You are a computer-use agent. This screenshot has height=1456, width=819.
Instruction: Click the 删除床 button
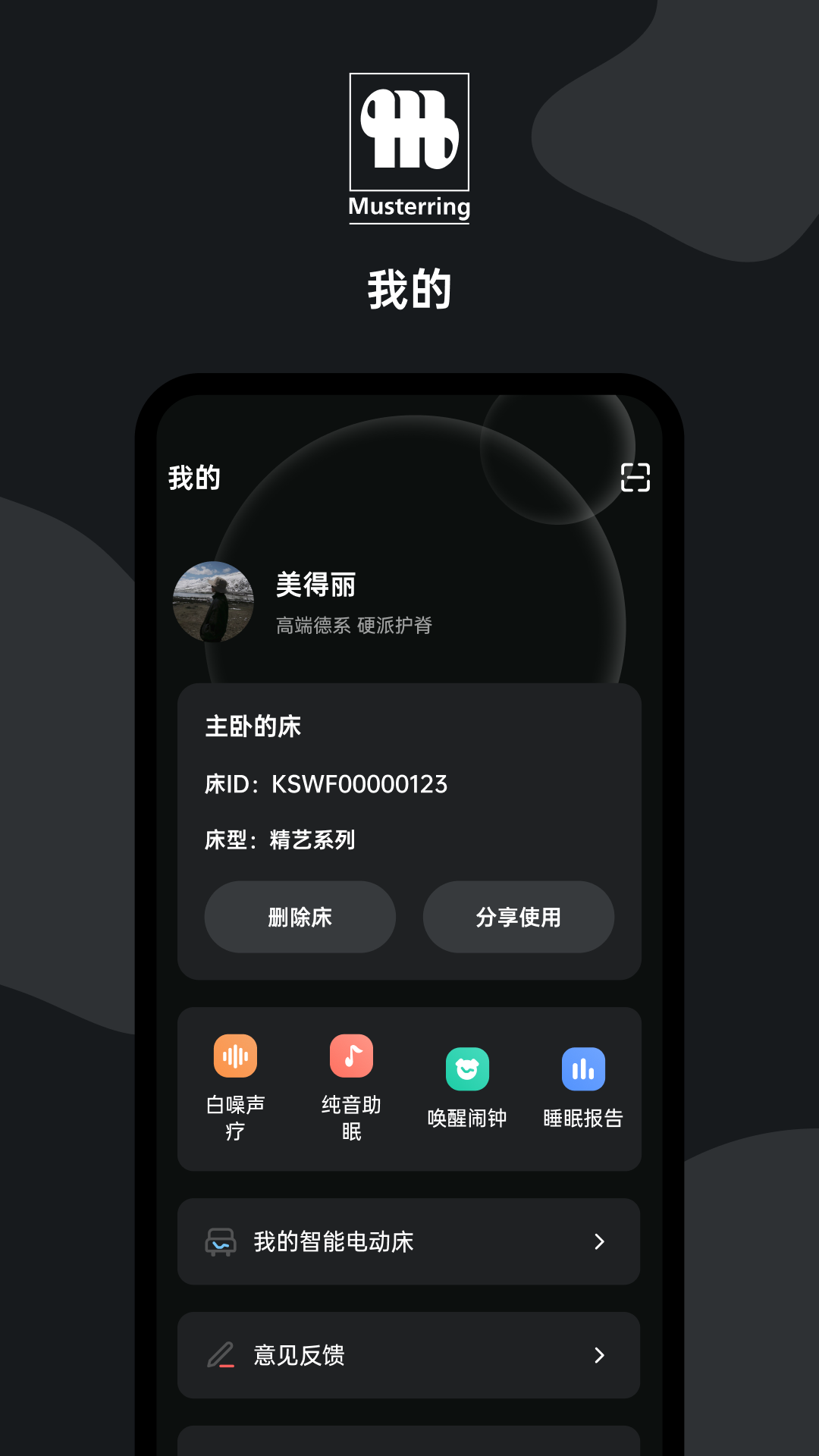click(x=300, y=917)
